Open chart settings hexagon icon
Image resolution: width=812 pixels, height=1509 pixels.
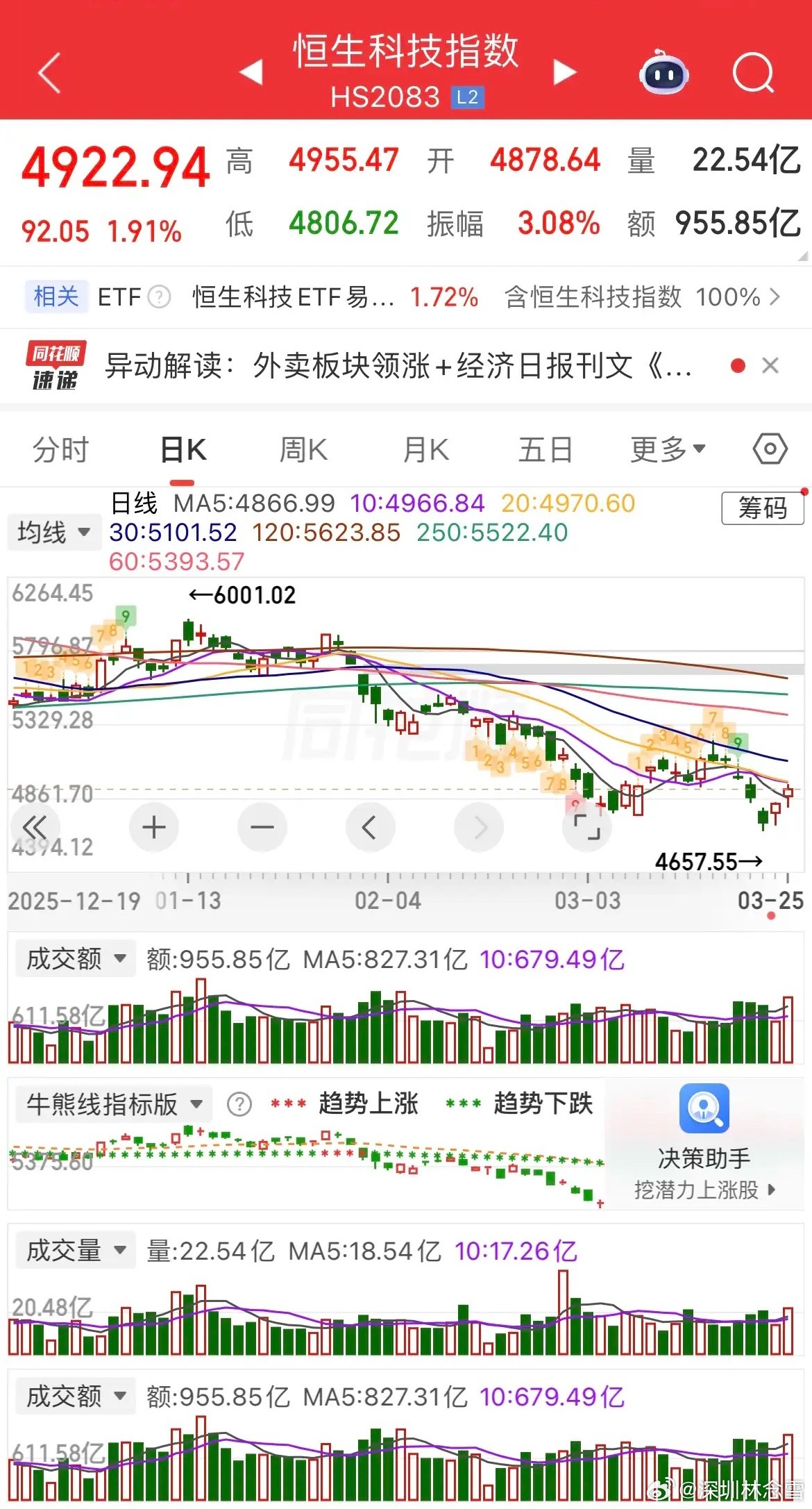pos(770,449)
